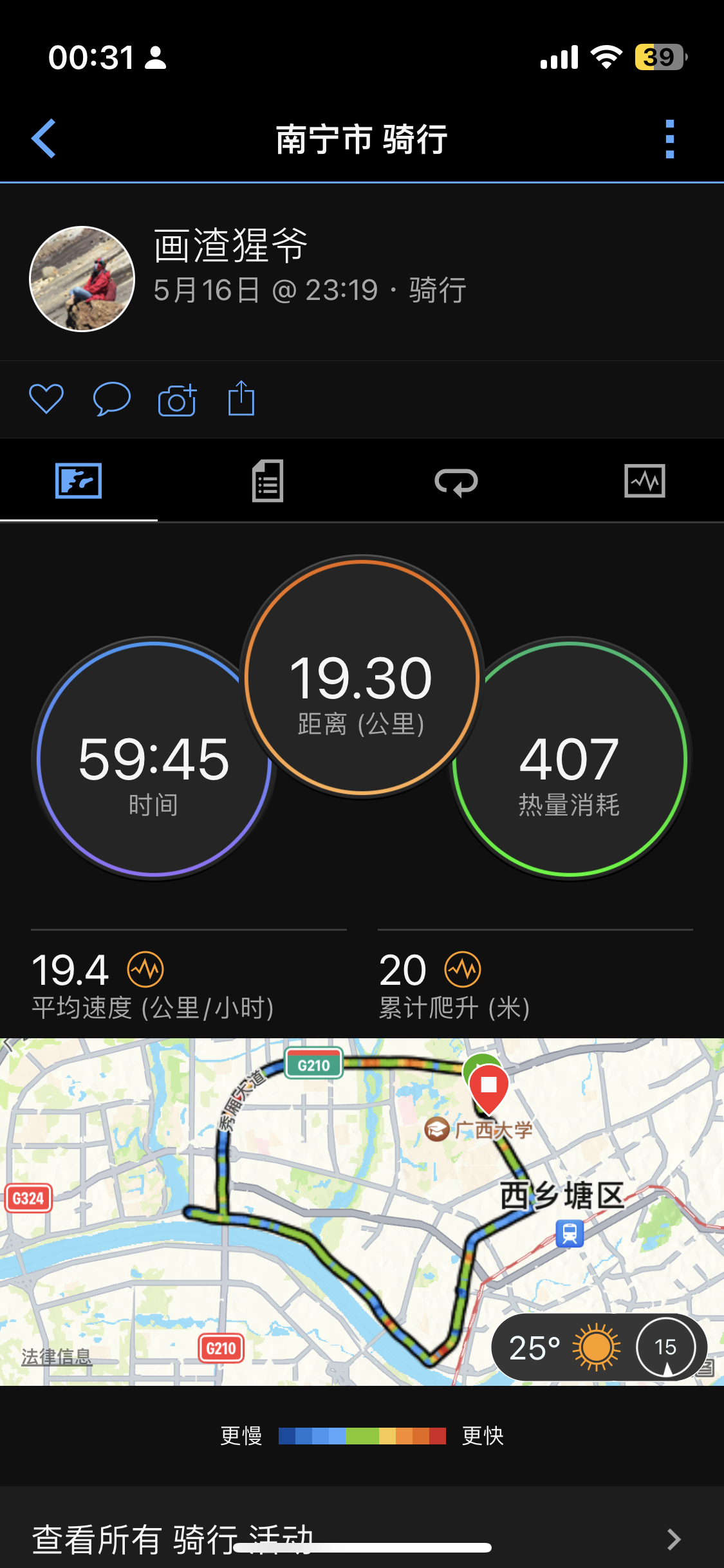Switch to the charts tab
The height and width of the screenshot is (1568, 724).
coord(645,481)
